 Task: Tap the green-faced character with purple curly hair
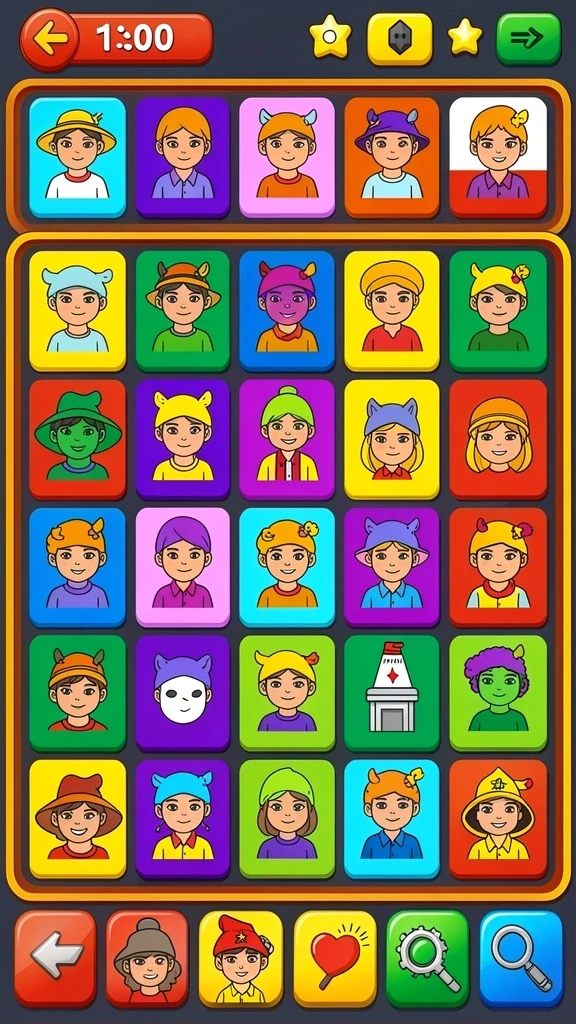pyautogui.click(x=498, y=693)
